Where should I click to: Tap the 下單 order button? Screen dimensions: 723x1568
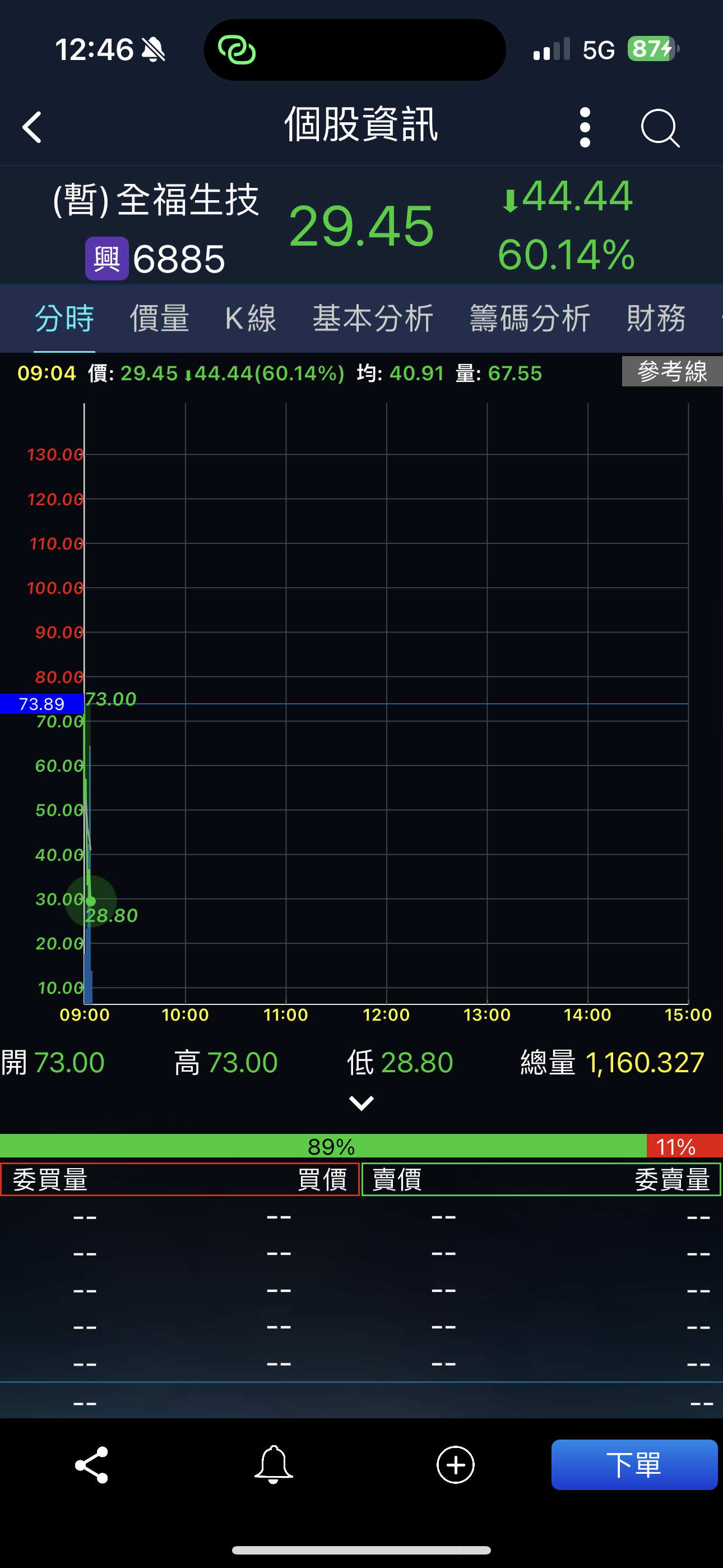tap(633, 1464)
